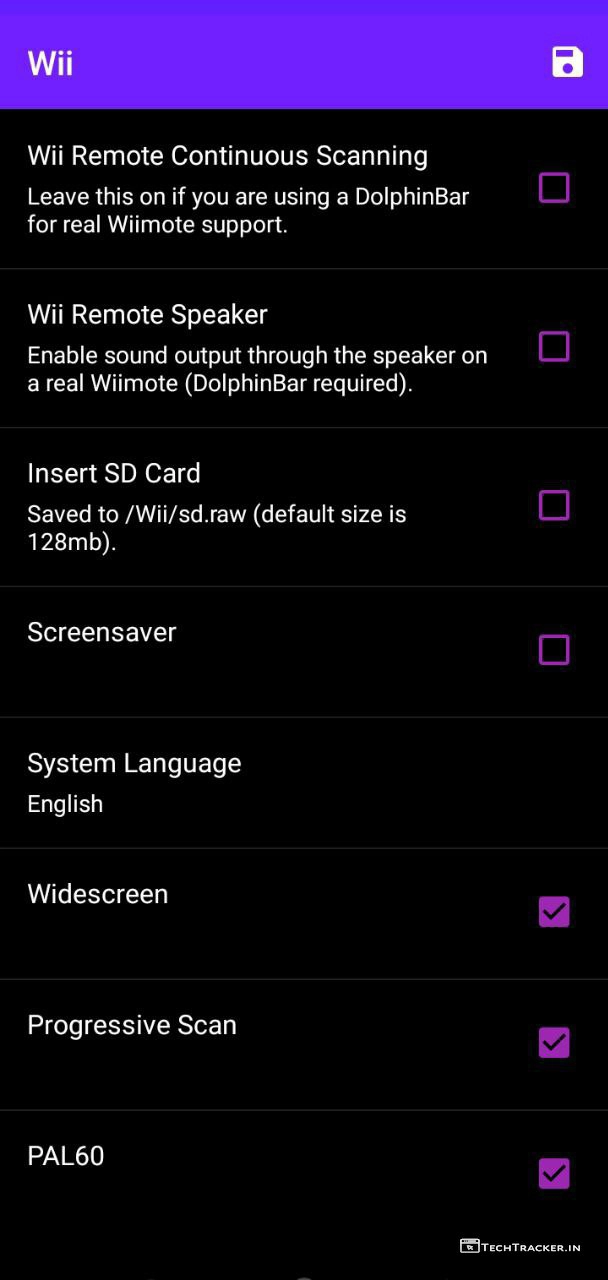Screen dimensions: 608x1280
Task: Disable Progressive Scan
Action: click(x=554, y=1043)
